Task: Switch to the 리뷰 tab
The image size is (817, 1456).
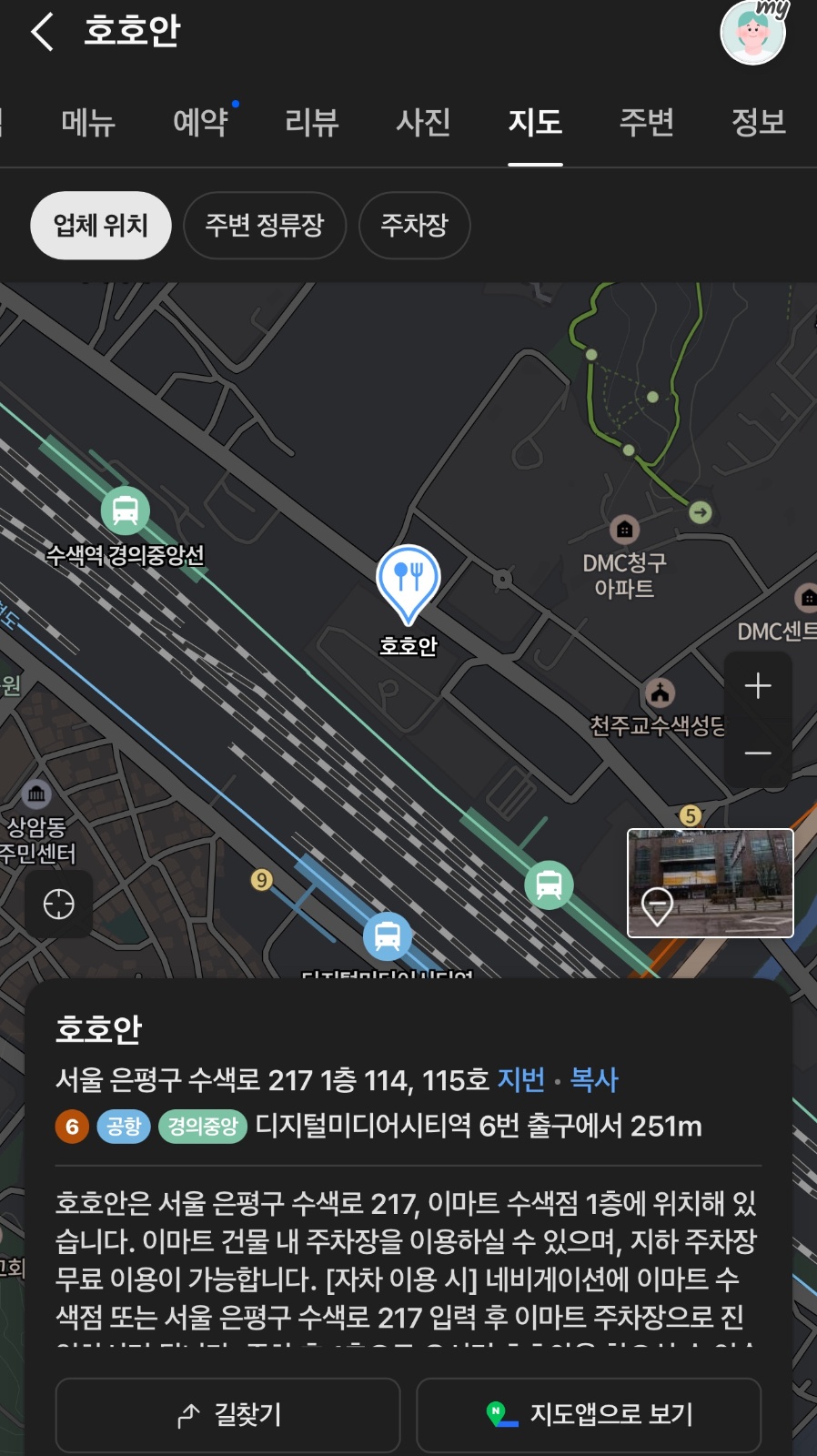Action: pyautogui.click(x=309, y=124)
